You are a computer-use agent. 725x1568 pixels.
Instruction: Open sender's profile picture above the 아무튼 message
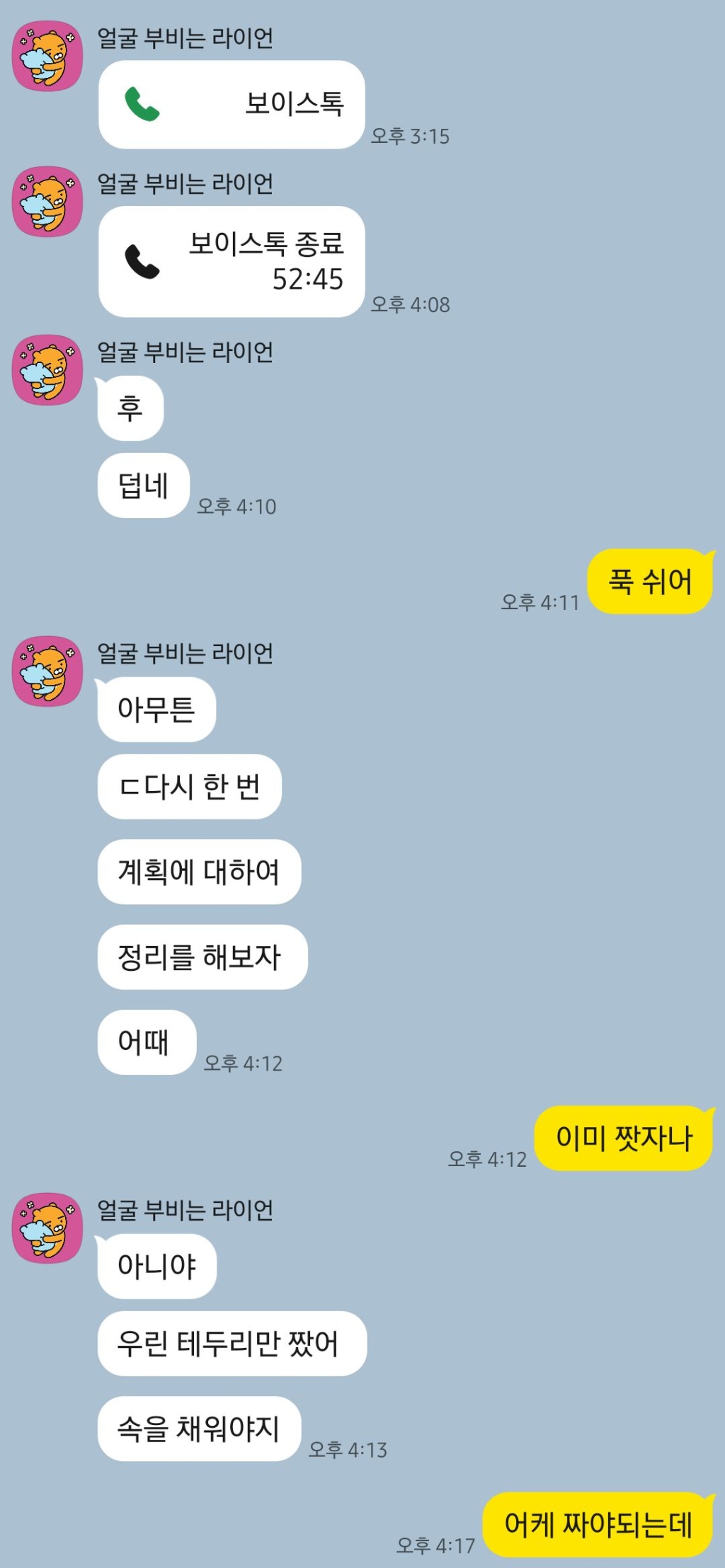tap(47, 671)
